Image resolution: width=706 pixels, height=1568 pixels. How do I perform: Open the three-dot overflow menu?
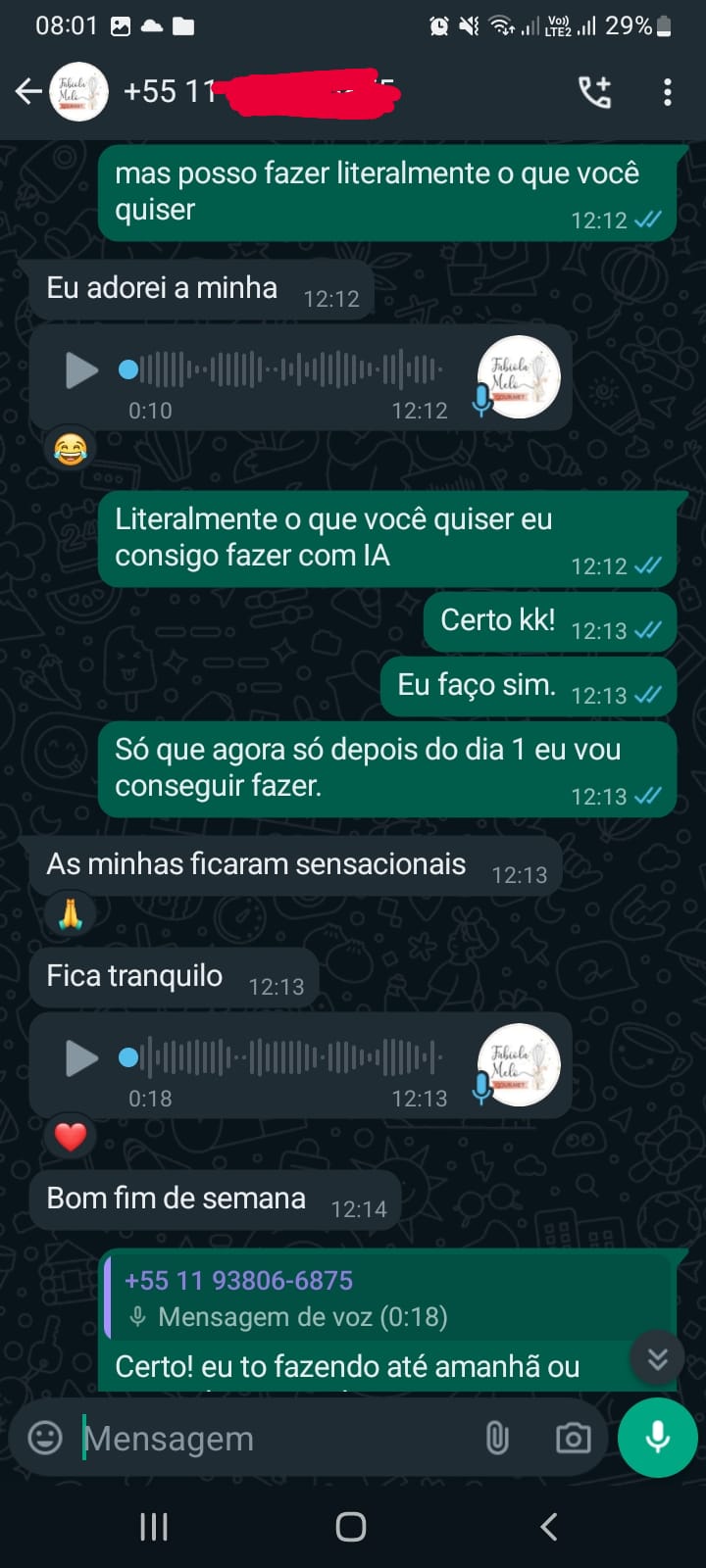668,92
